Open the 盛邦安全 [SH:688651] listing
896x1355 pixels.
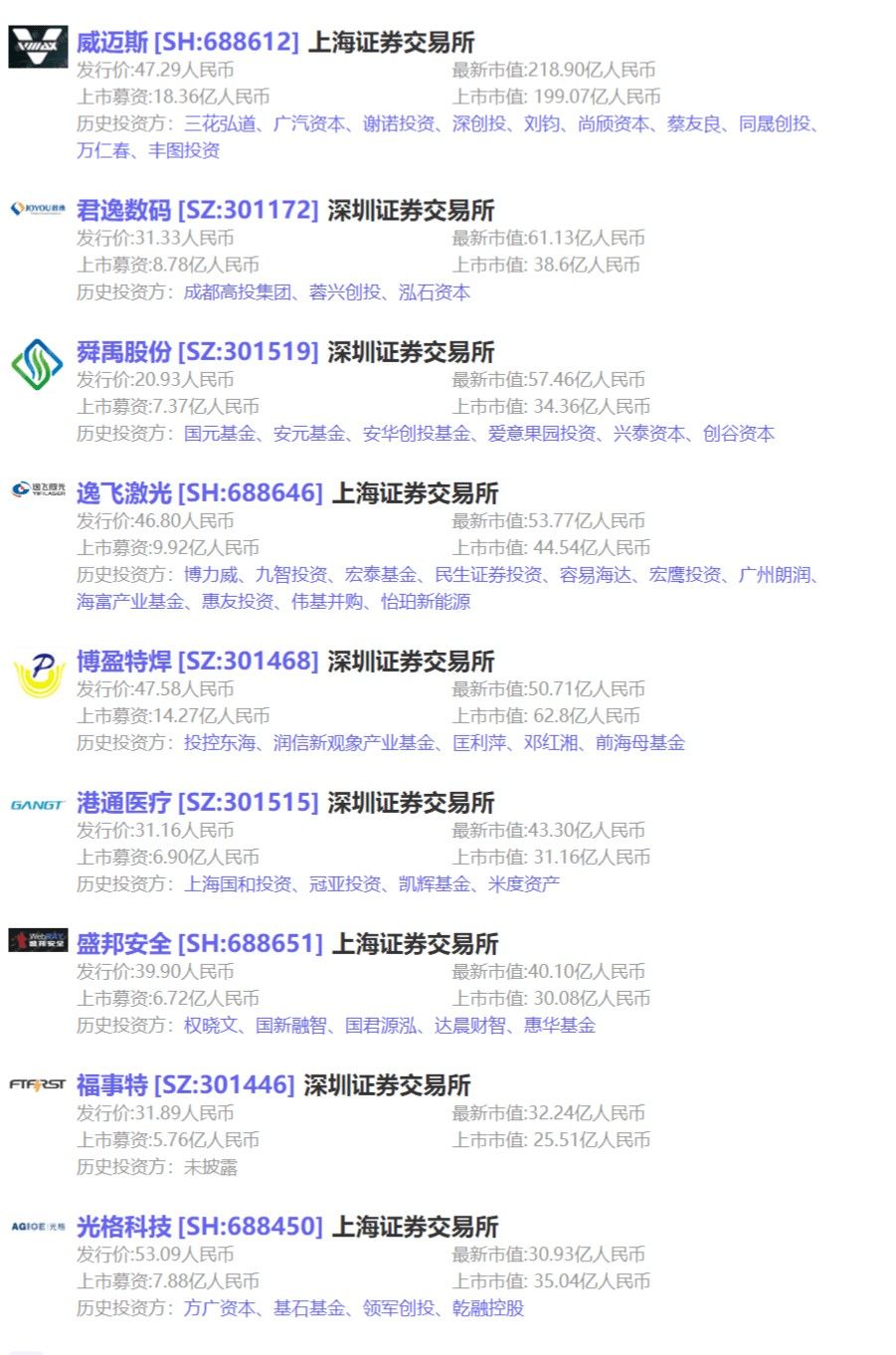point(199,943)
